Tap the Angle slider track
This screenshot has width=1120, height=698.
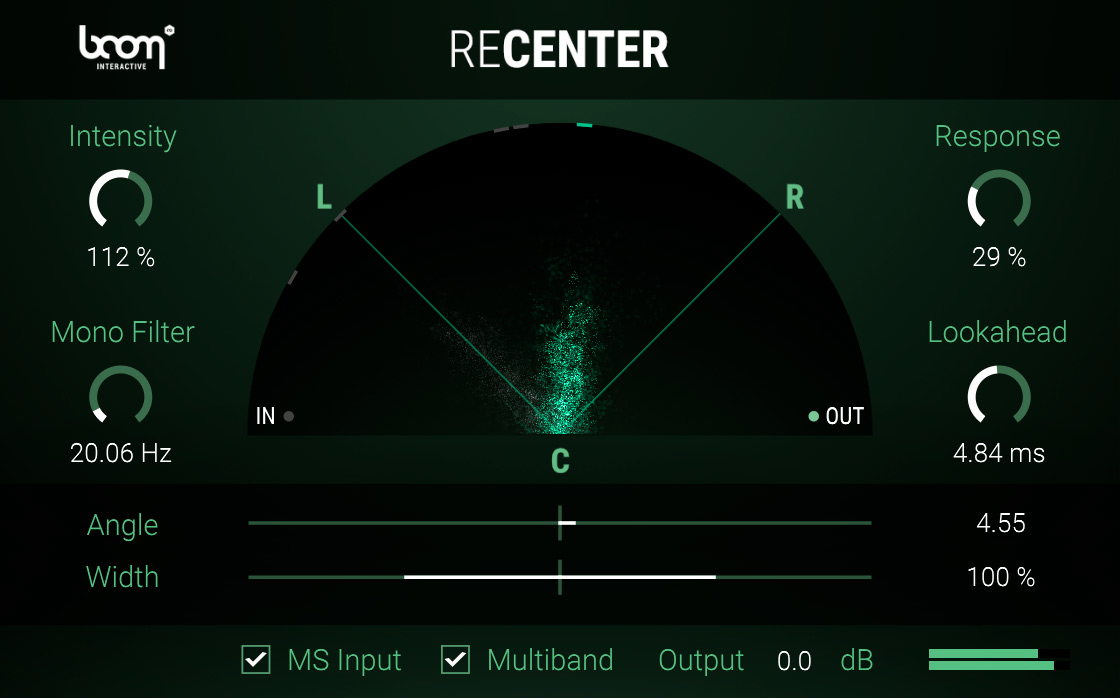(559, 523)
